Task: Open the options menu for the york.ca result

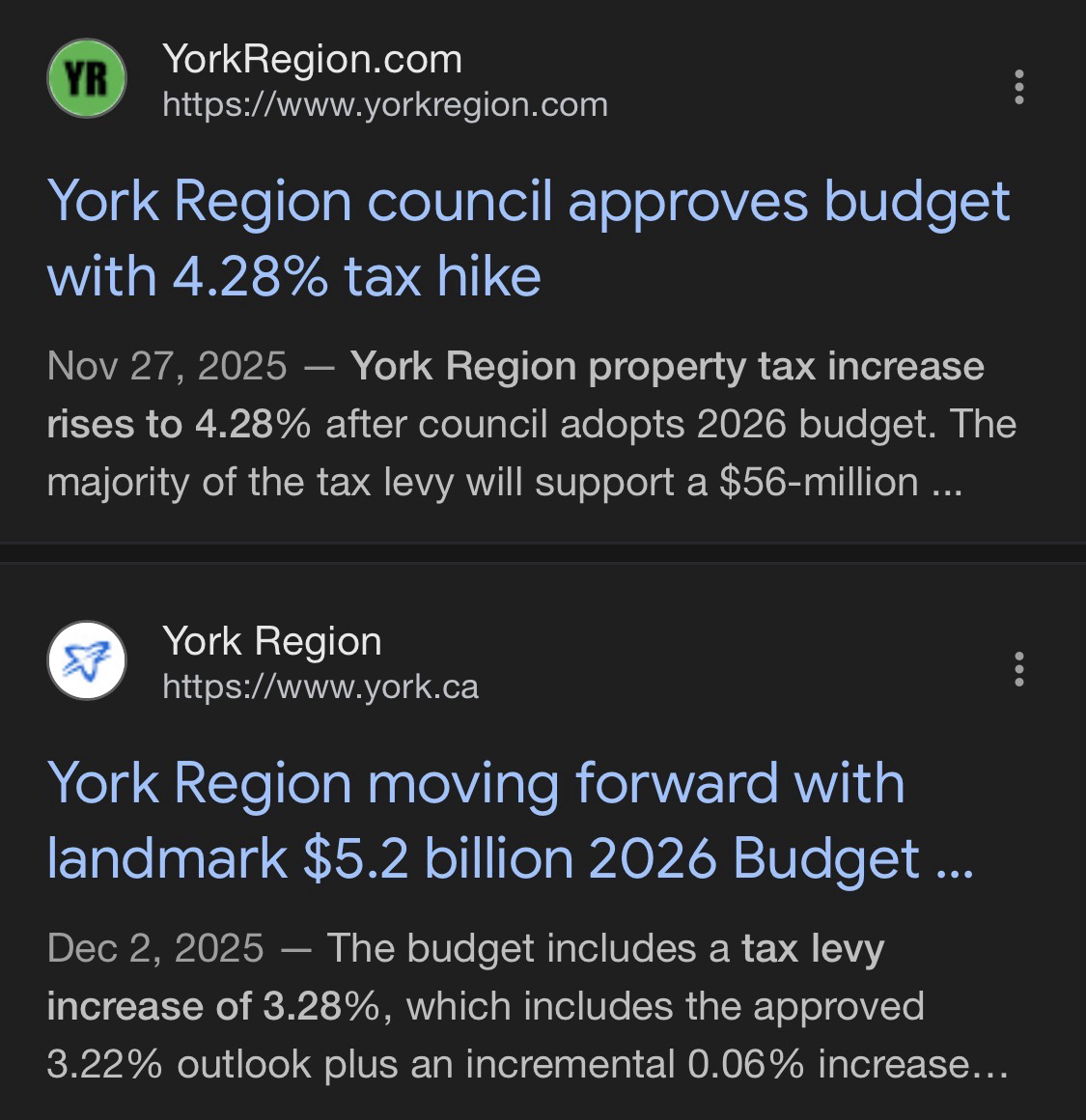Action: (x=1018, y=668)
